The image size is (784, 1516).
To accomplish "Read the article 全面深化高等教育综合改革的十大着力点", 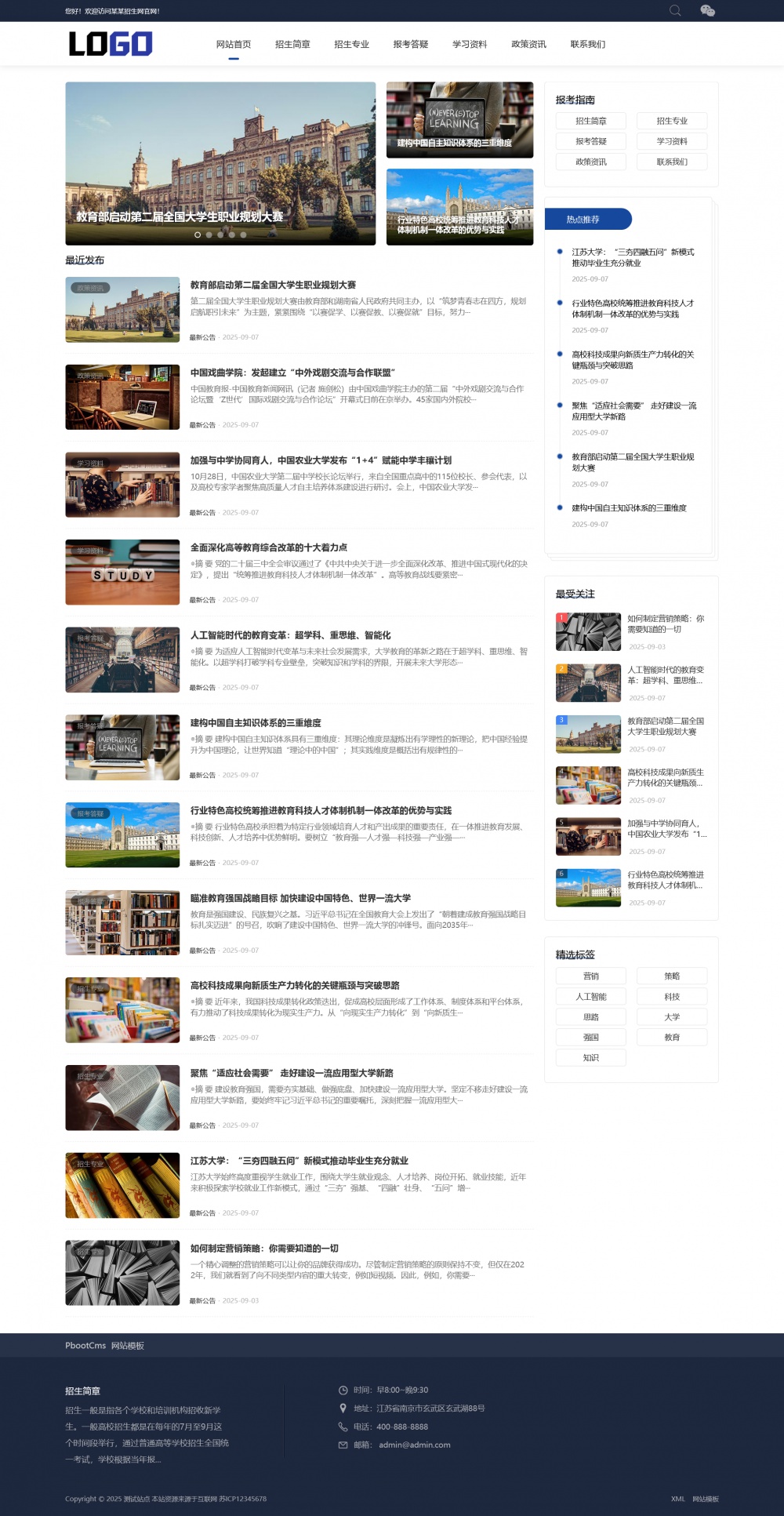I will [x=269, y=547].
